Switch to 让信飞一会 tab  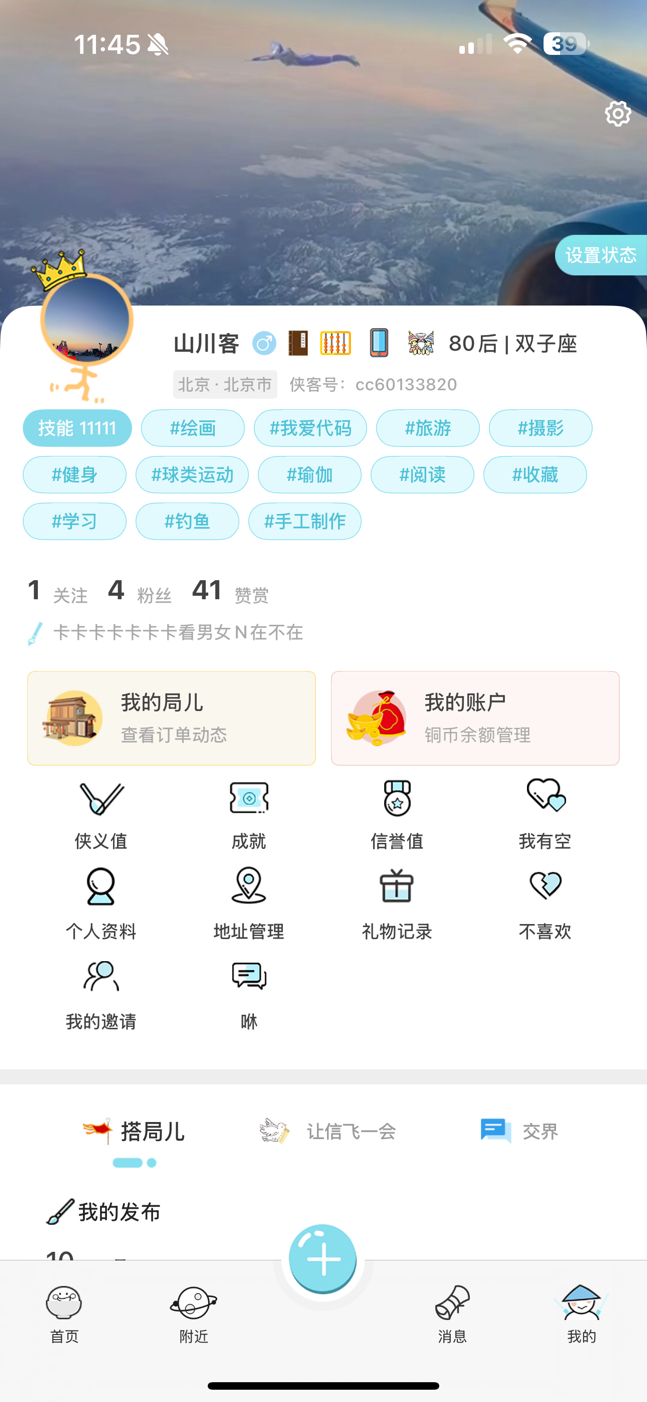328,1131
